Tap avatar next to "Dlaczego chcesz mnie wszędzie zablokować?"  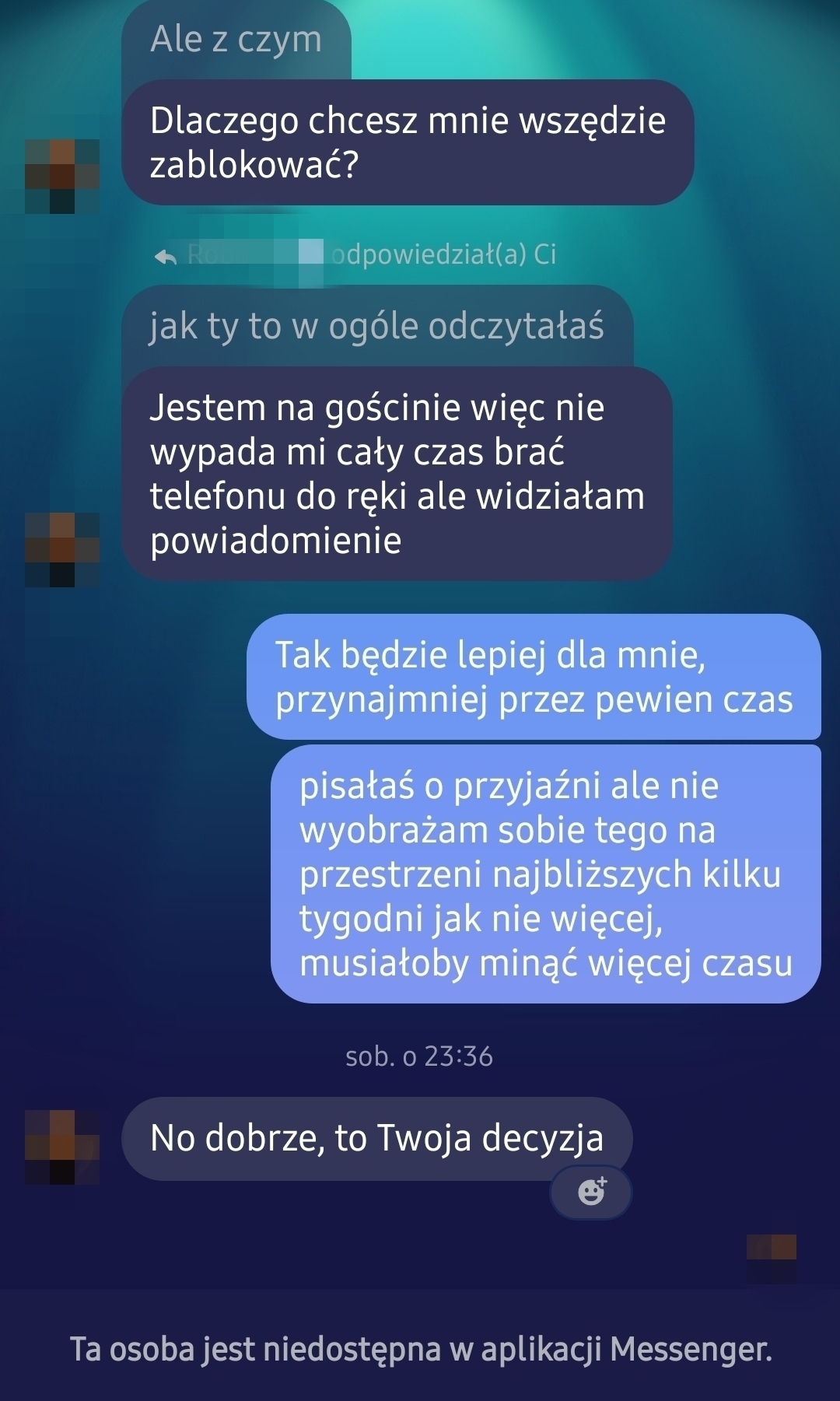point(62,176)
